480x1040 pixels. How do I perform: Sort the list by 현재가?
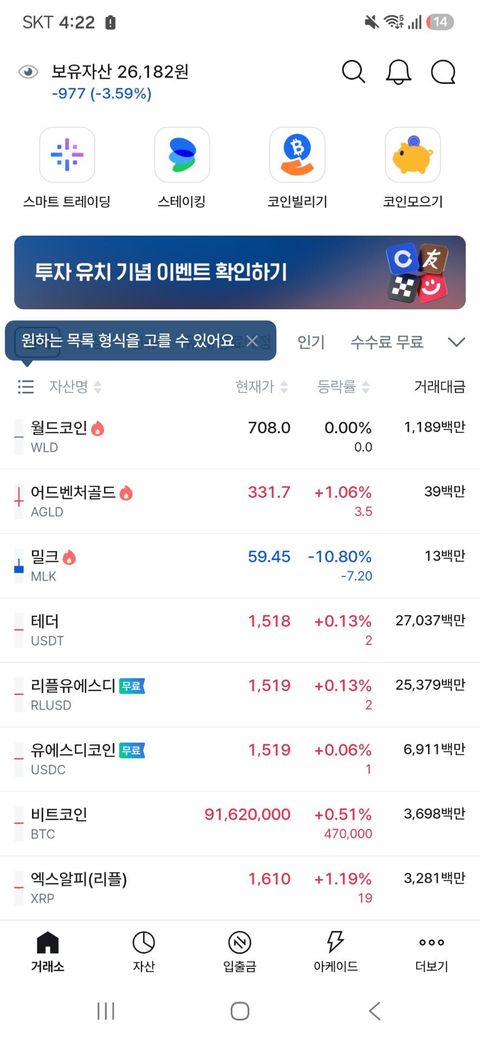click(262, 387)
